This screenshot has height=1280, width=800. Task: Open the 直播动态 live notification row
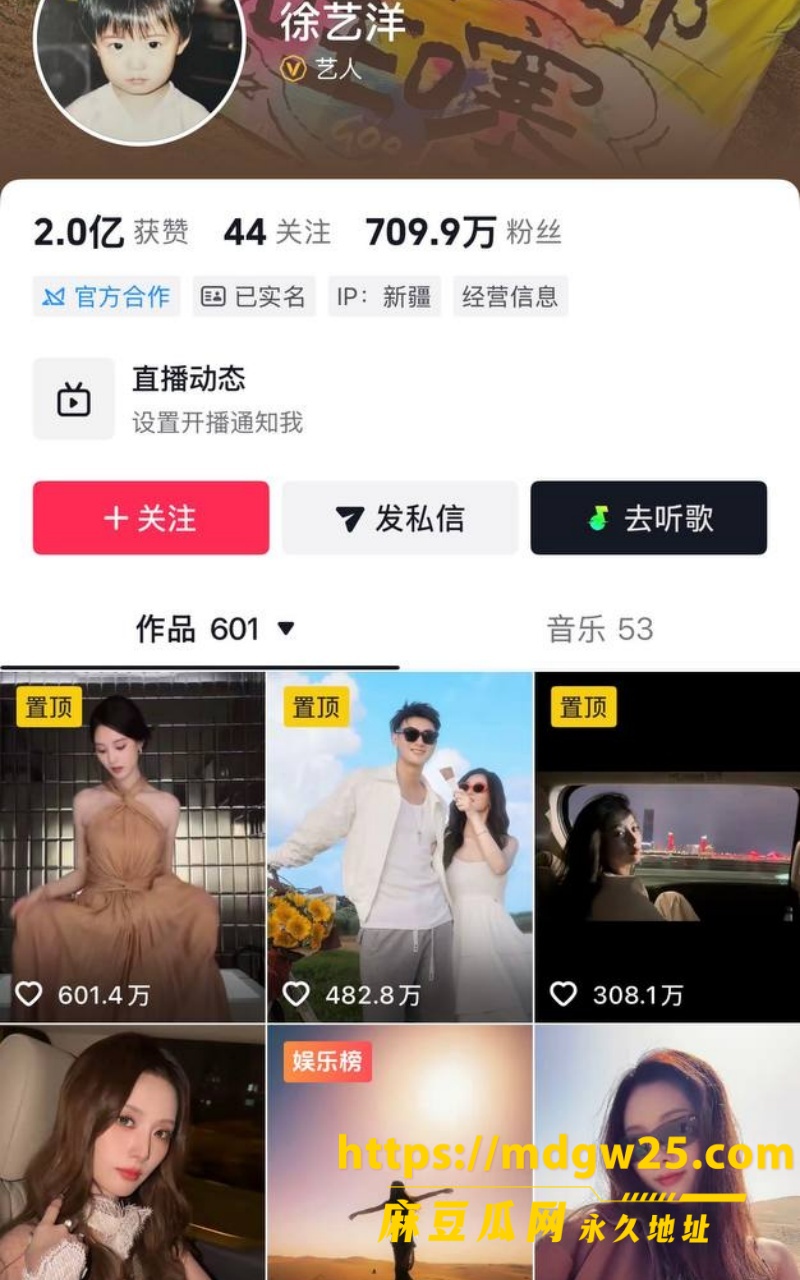click(x=400, y=398)
